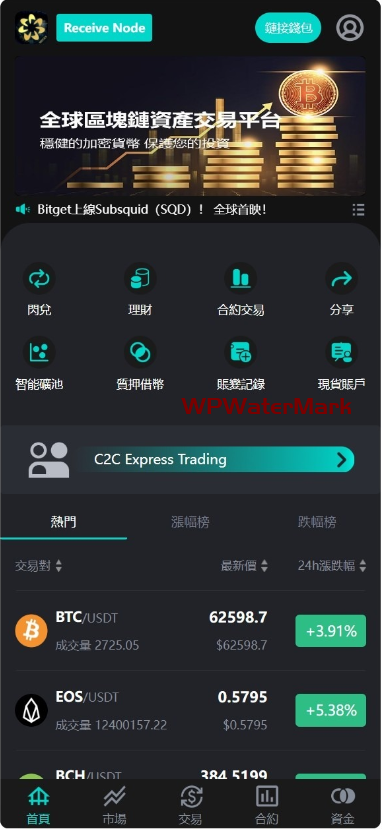Open 質押借幣 pledge loan
The image size is (382, 829).
tap(140, 363)
